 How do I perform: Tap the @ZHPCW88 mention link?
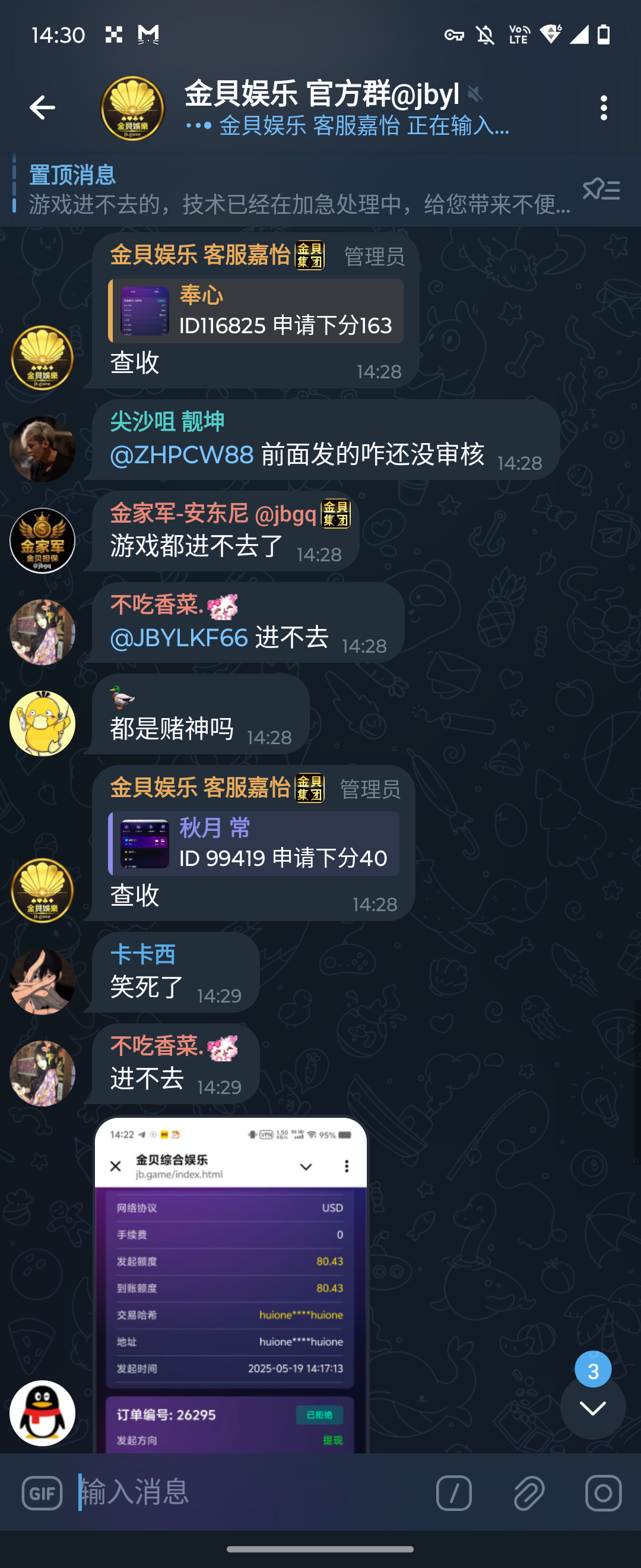pyautogui.click(x=181, y=455)
